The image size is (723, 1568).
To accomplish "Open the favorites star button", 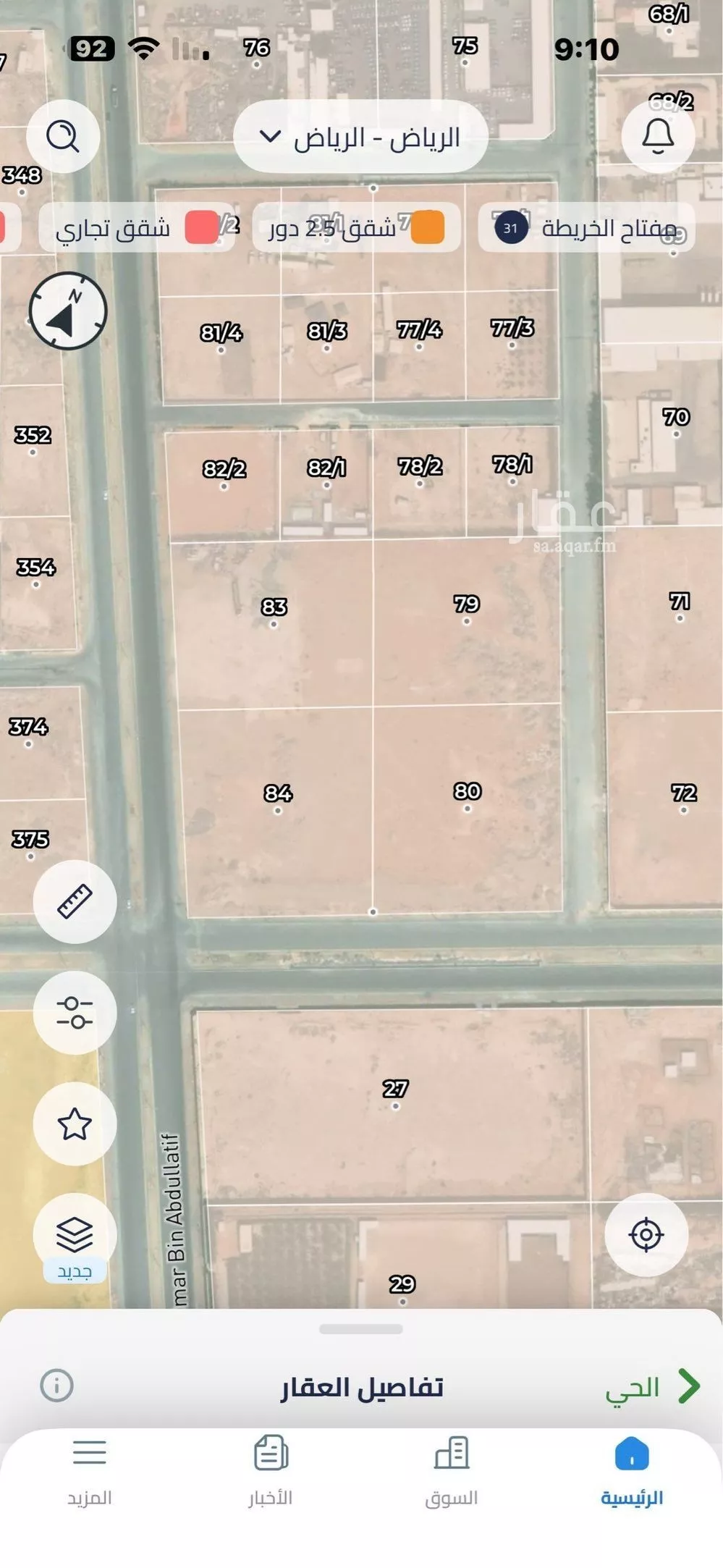I will 75,1124.
